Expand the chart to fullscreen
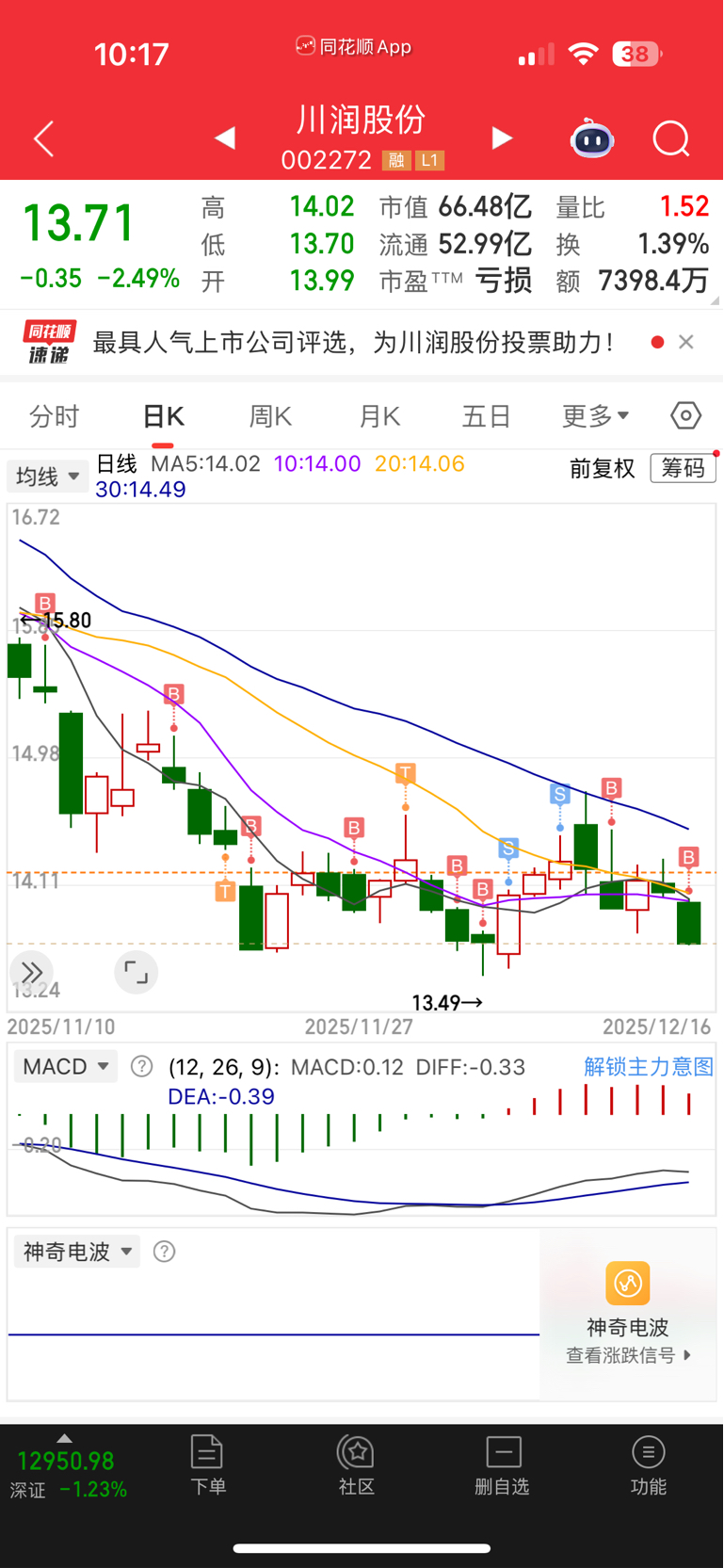Image resolution: width=724 pixels, height=1568 pixels. tap(136, 973)
